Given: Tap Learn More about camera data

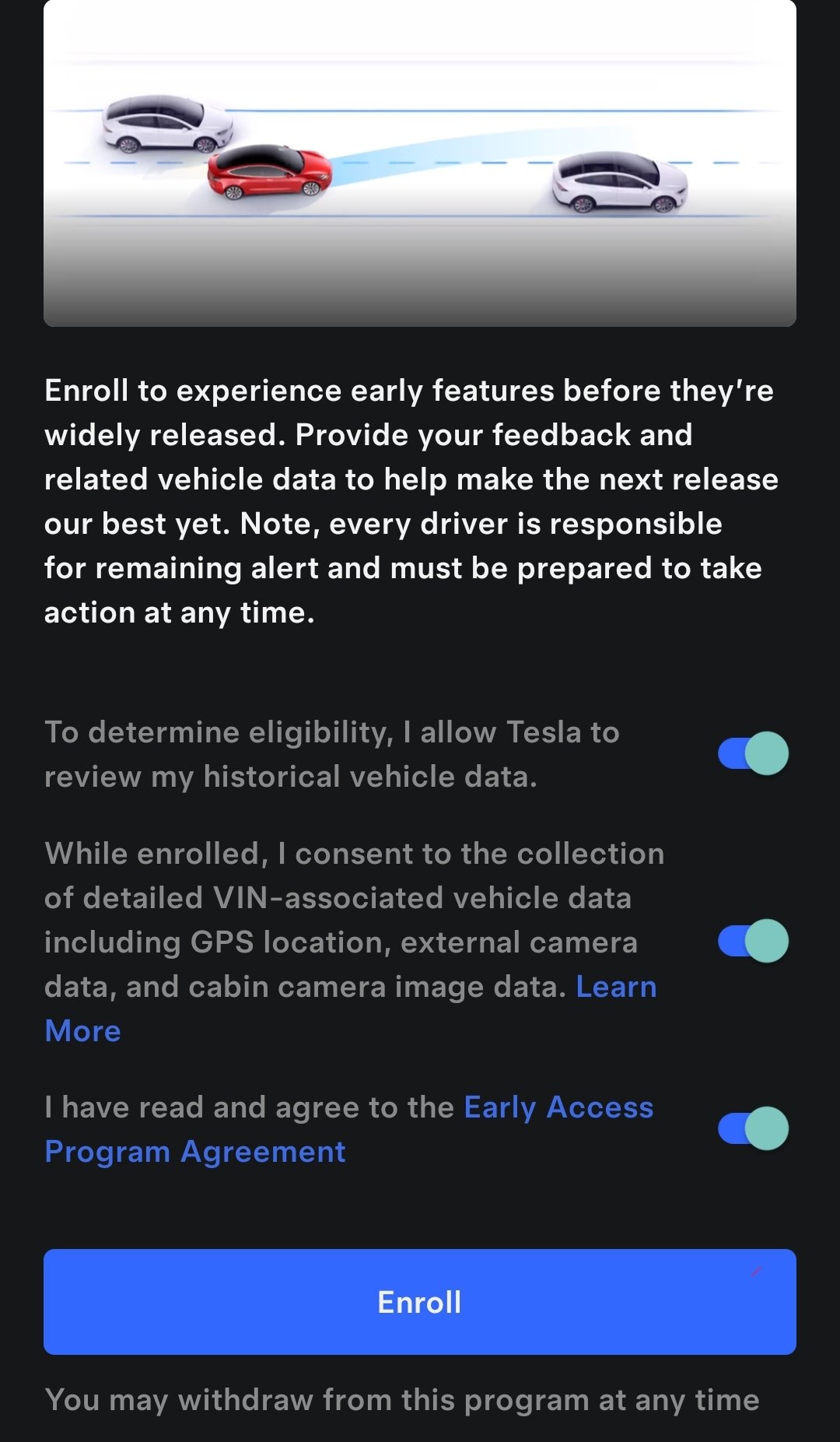Looking at the screenshot, I should tap(615, 987).
